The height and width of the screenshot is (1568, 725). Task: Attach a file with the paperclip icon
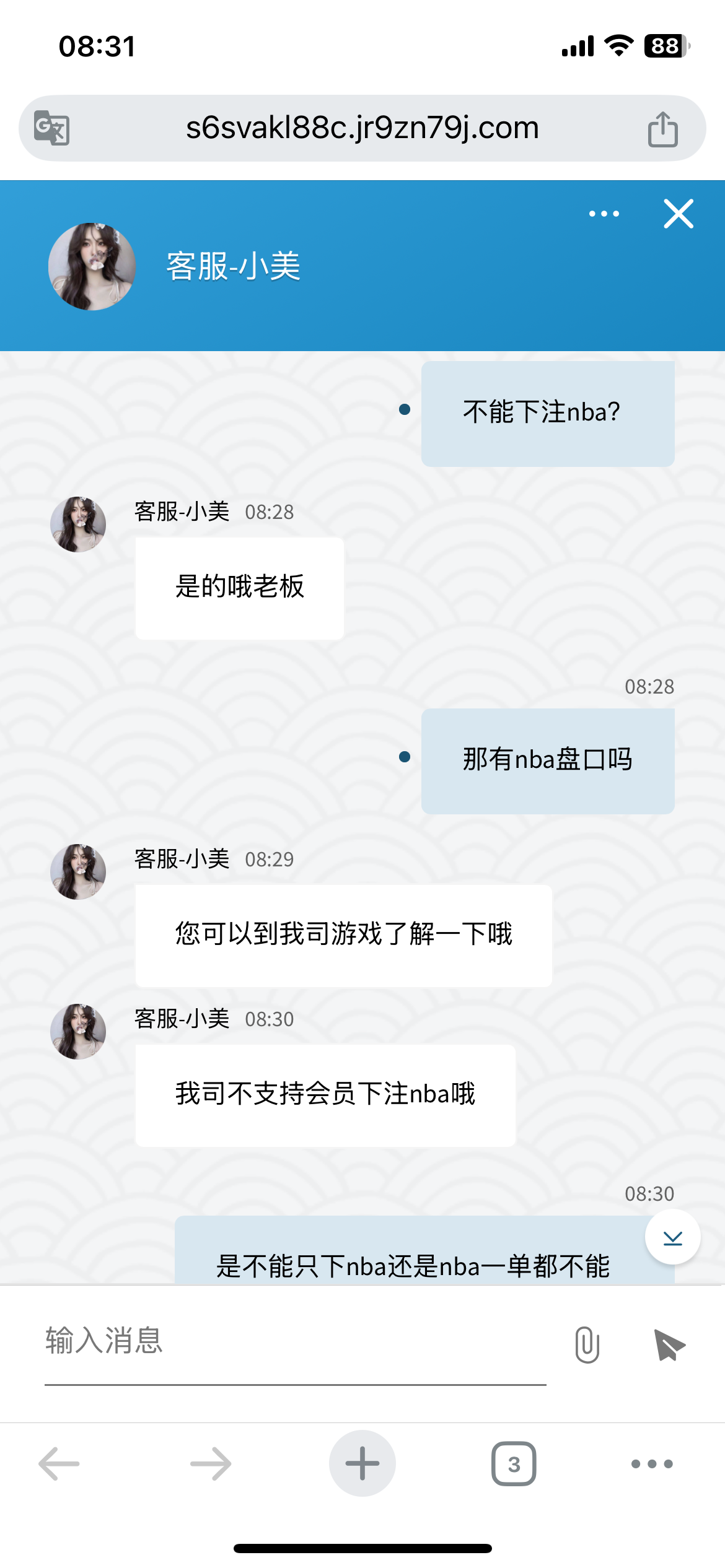tap(587, 1344)
